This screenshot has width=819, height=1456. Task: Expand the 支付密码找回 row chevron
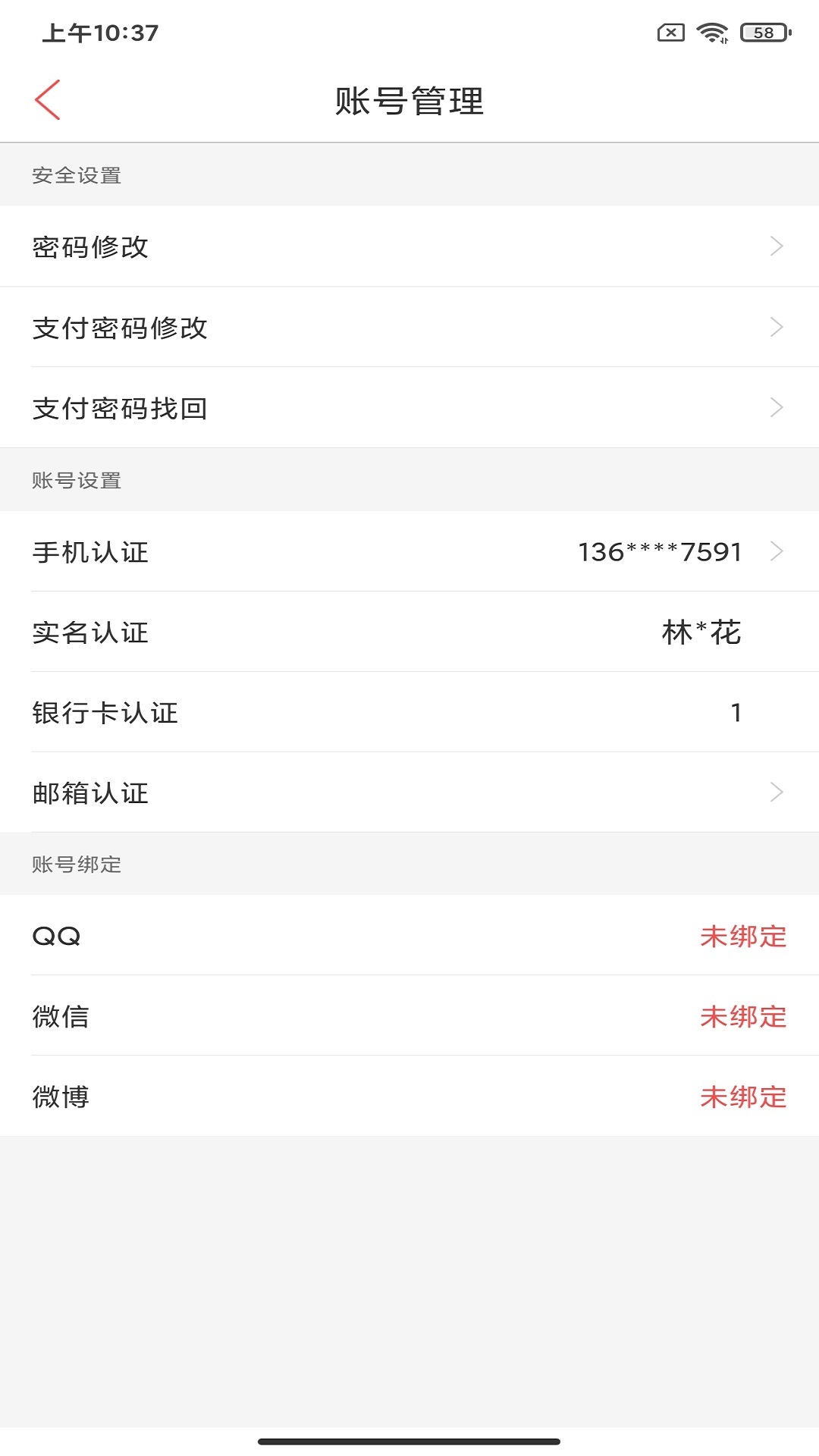coord(775,408)
